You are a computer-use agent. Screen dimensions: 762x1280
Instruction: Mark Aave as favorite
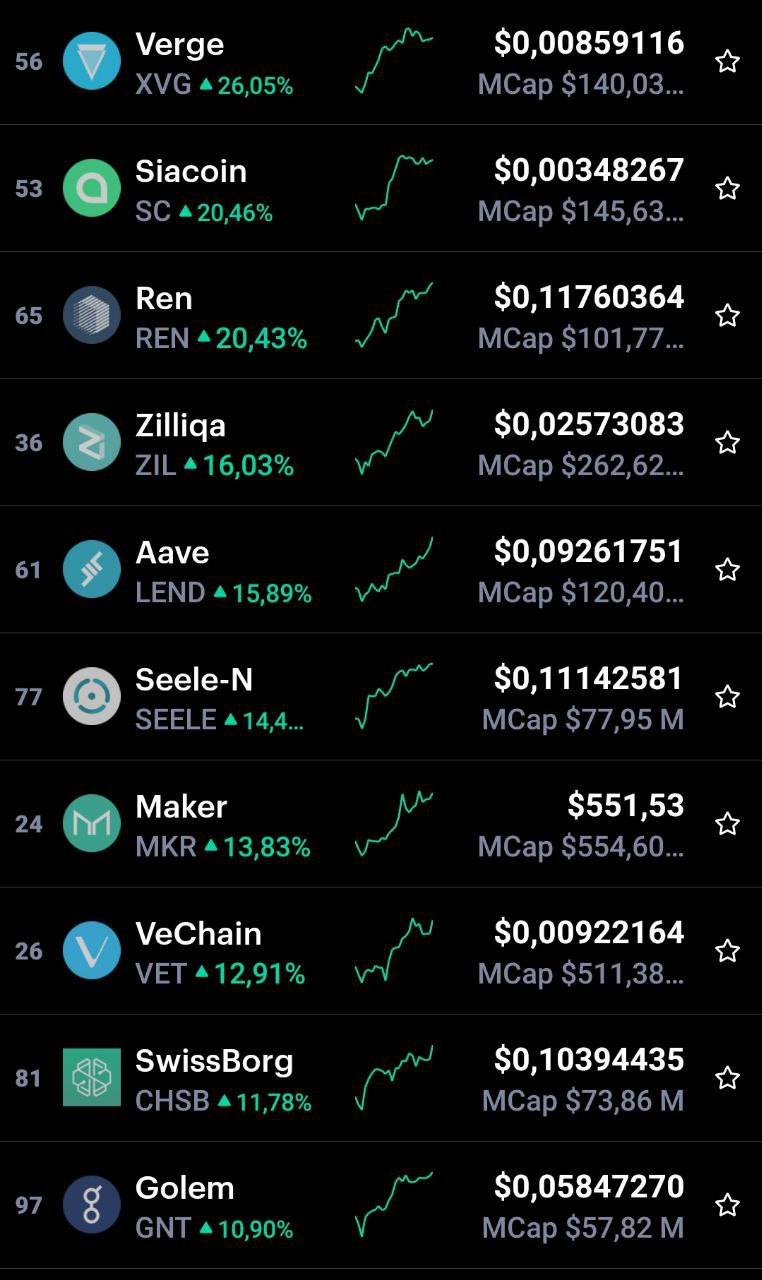click(x=727, y=569)
